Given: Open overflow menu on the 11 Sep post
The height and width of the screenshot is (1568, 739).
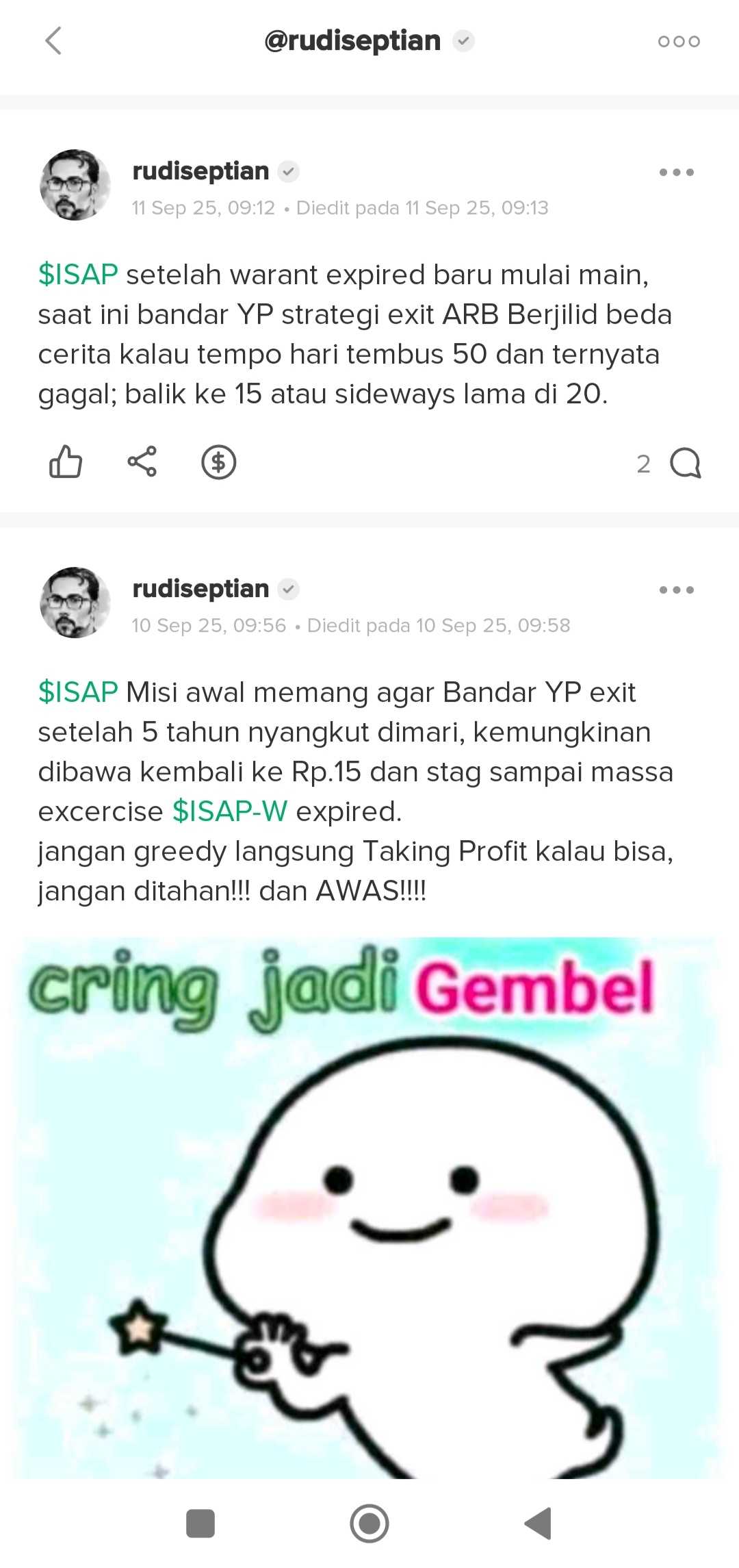Looking at the screenshot, I should point(676,173).
